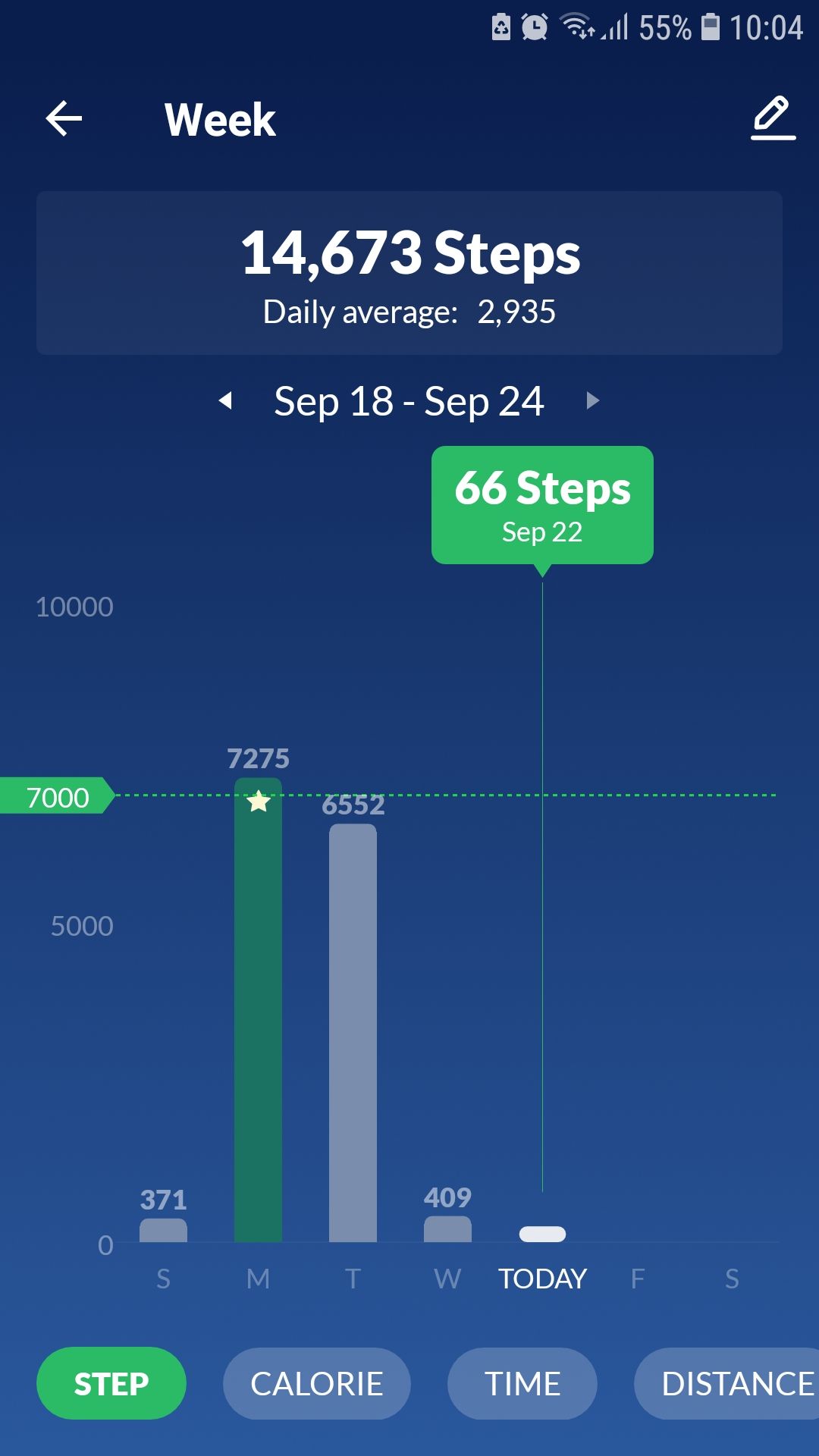
Task: Go back using the arrow icon
Action: click(x=64, y=119)
